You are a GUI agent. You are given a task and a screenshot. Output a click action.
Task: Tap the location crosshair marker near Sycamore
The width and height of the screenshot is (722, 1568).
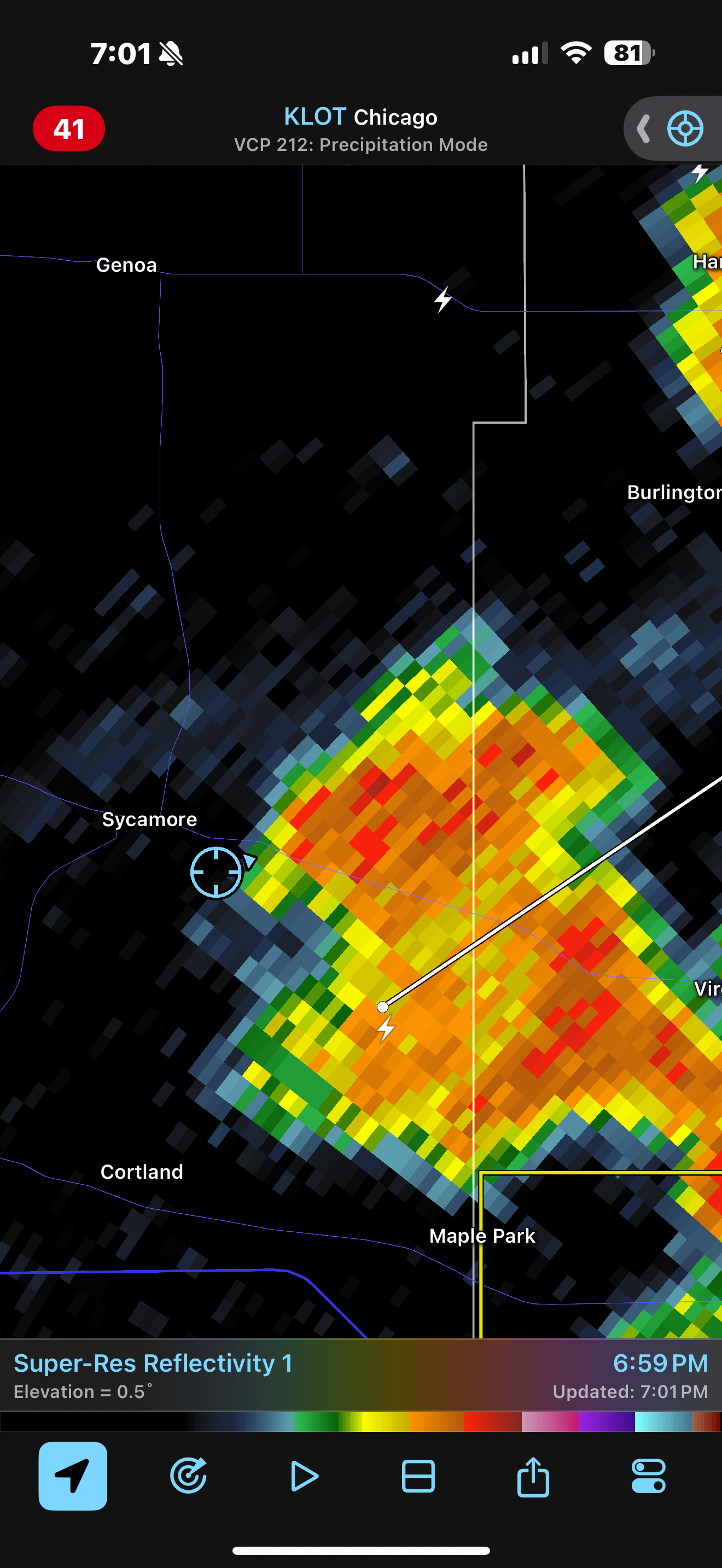[x=216, y=871]
